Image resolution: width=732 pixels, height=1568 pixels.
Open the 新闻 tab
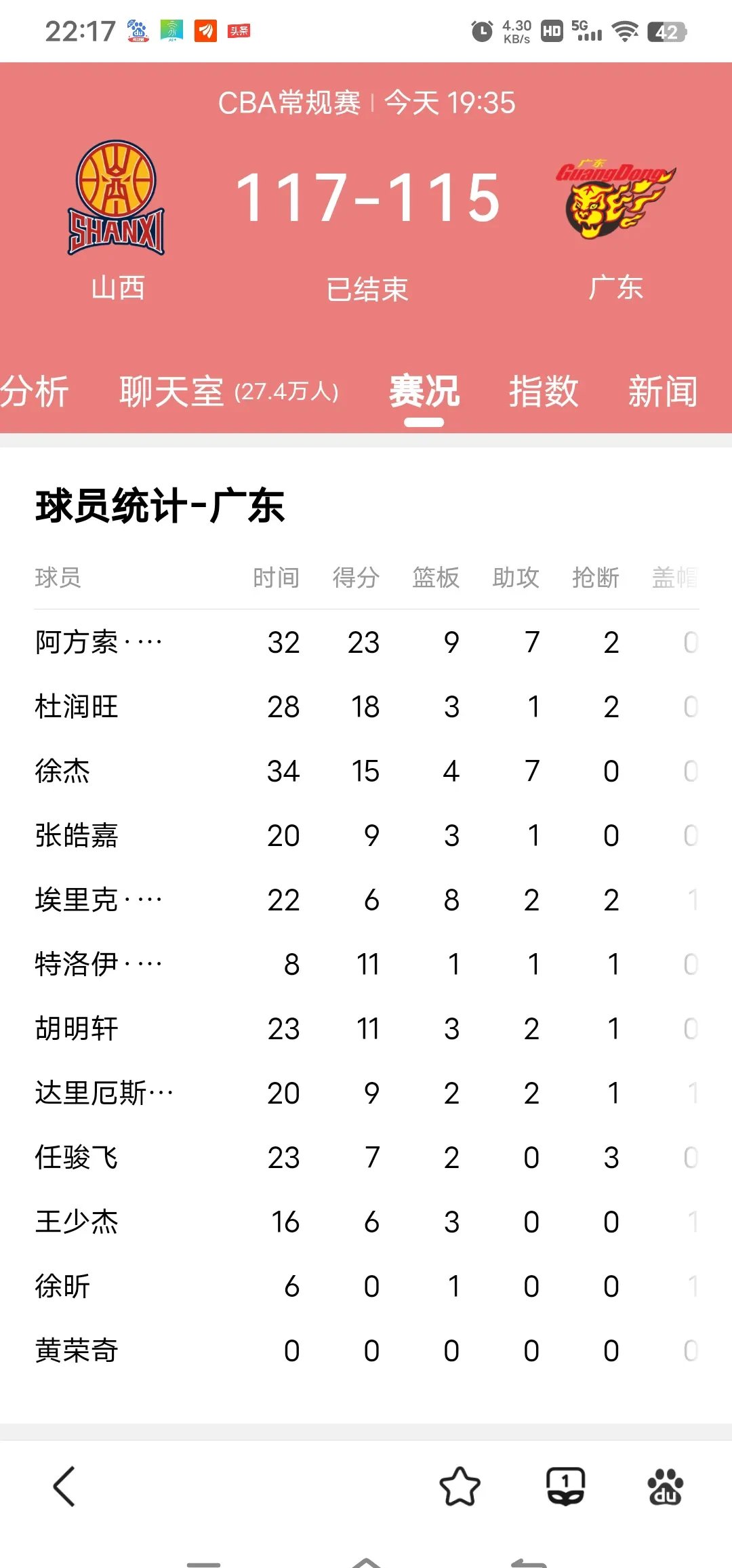pyautogui.click(x=662, y=392)
